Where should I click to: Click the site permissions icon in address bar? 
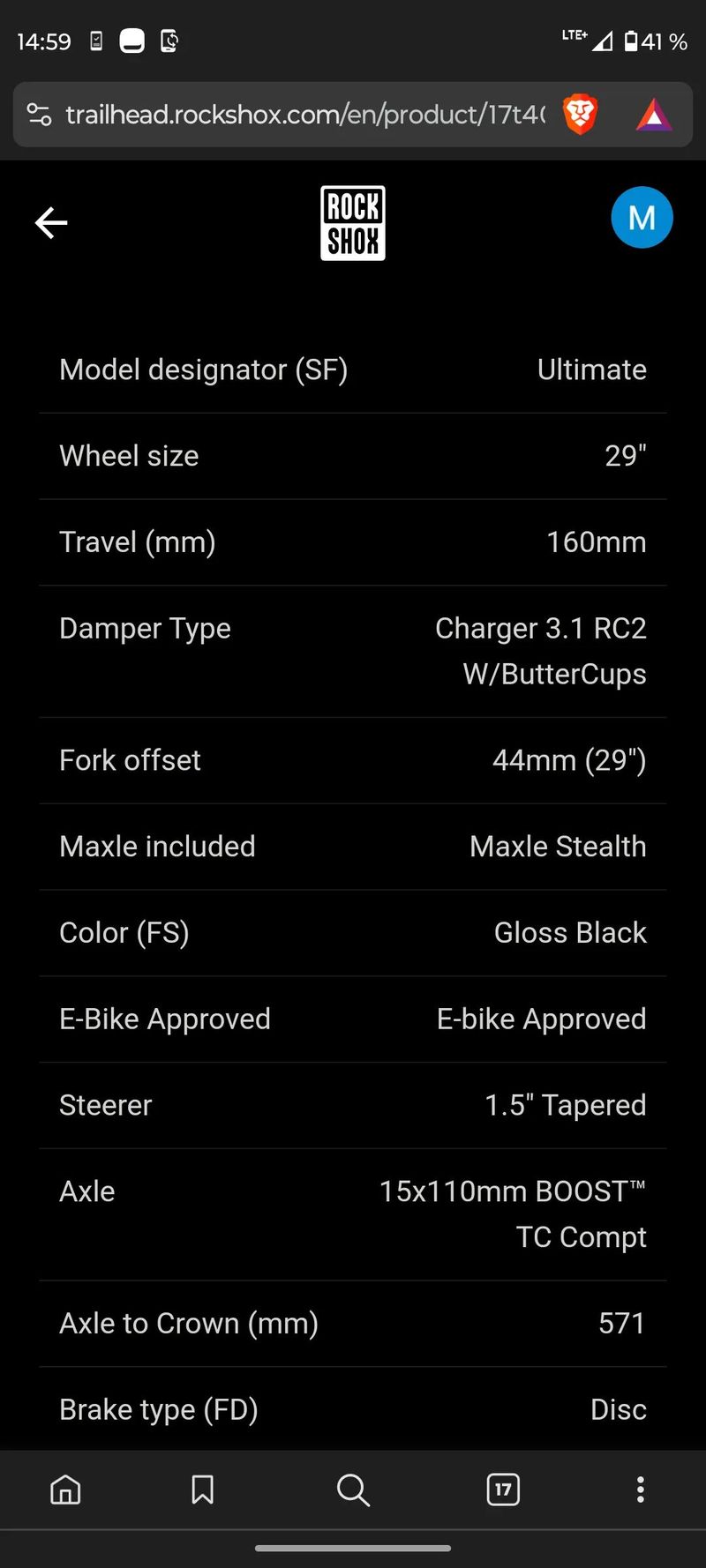click(x=39, y=114)
